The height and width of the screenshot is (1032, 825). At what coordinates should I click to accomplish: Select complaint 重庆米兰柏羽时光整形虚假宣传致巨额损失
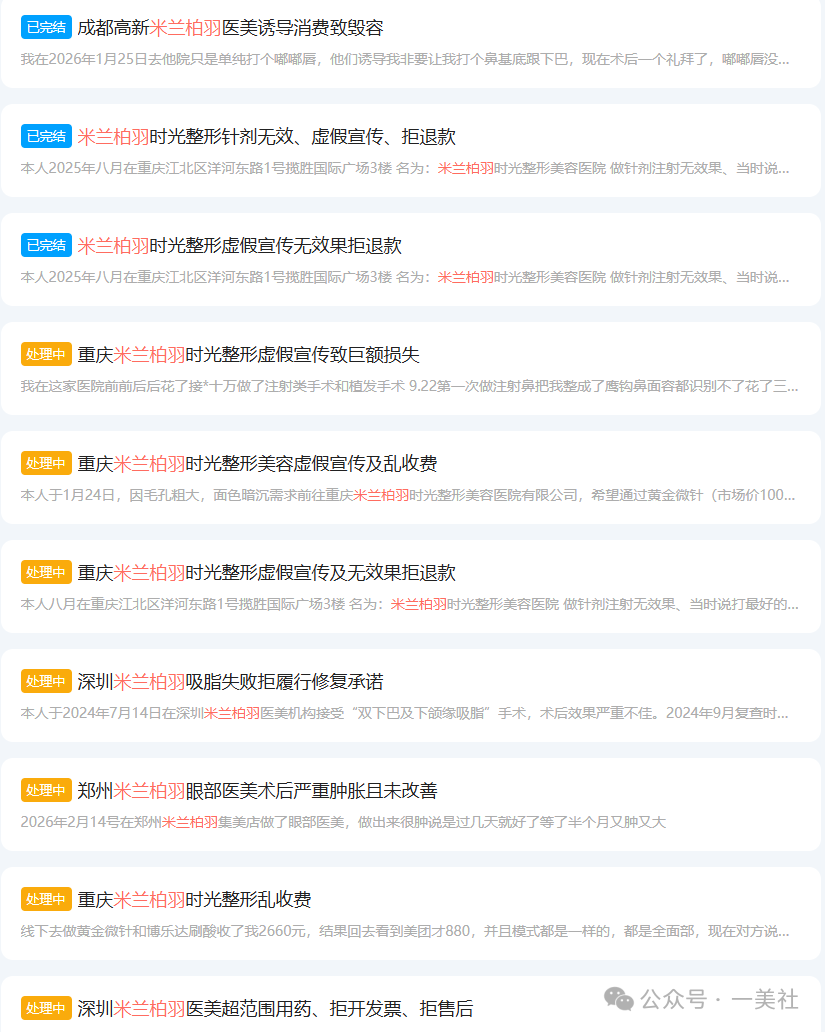248,354
